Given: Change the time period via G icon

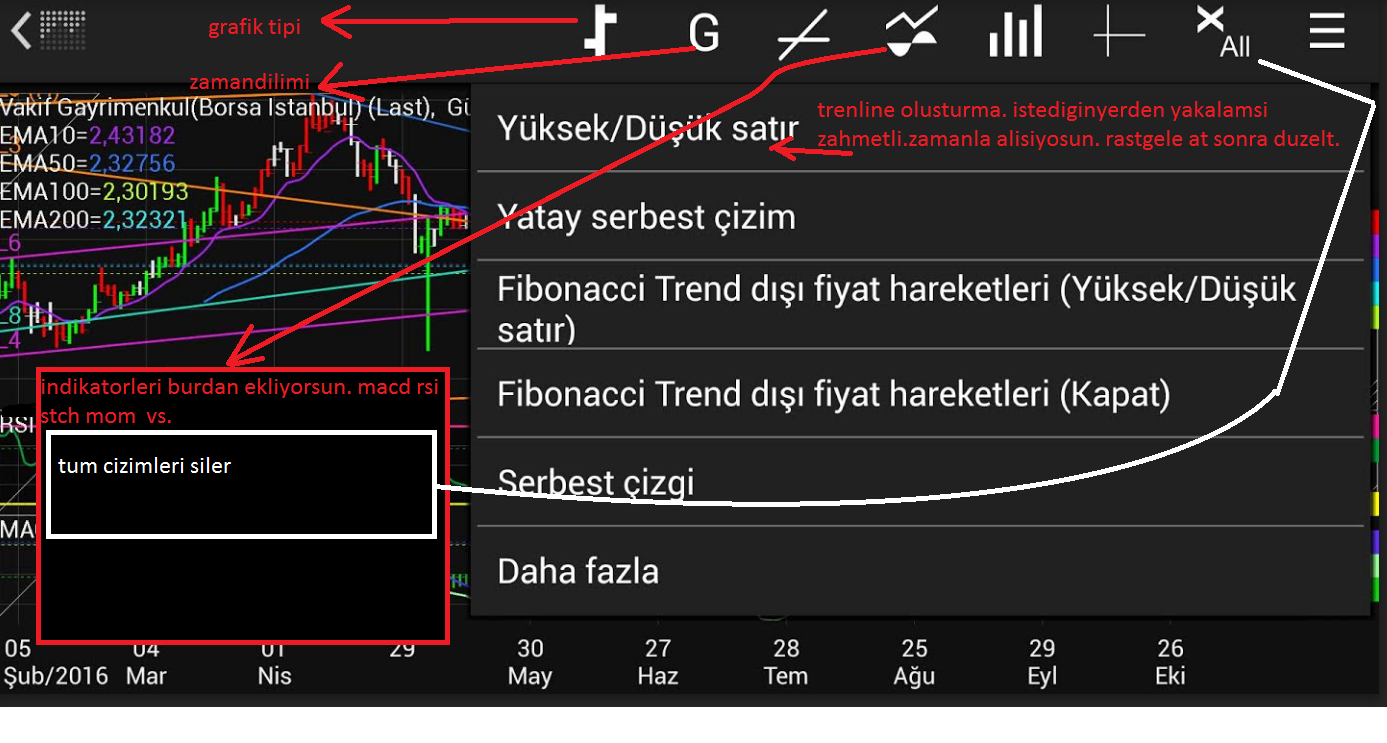Looking at the screenshot, I should 704,34.
